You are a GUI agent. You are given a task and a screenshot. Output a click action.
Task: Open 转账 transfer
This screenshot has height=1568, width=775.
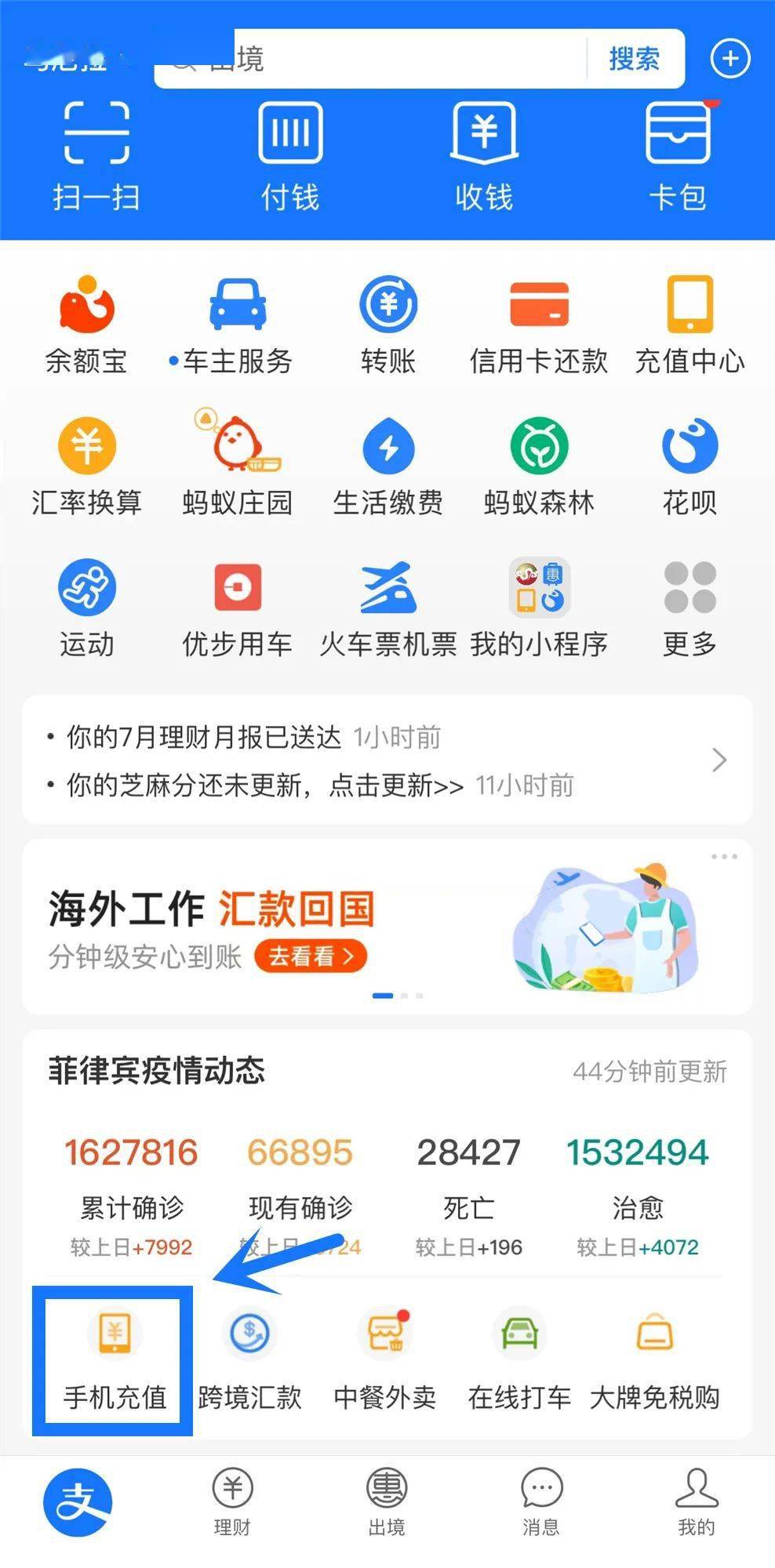388,325
